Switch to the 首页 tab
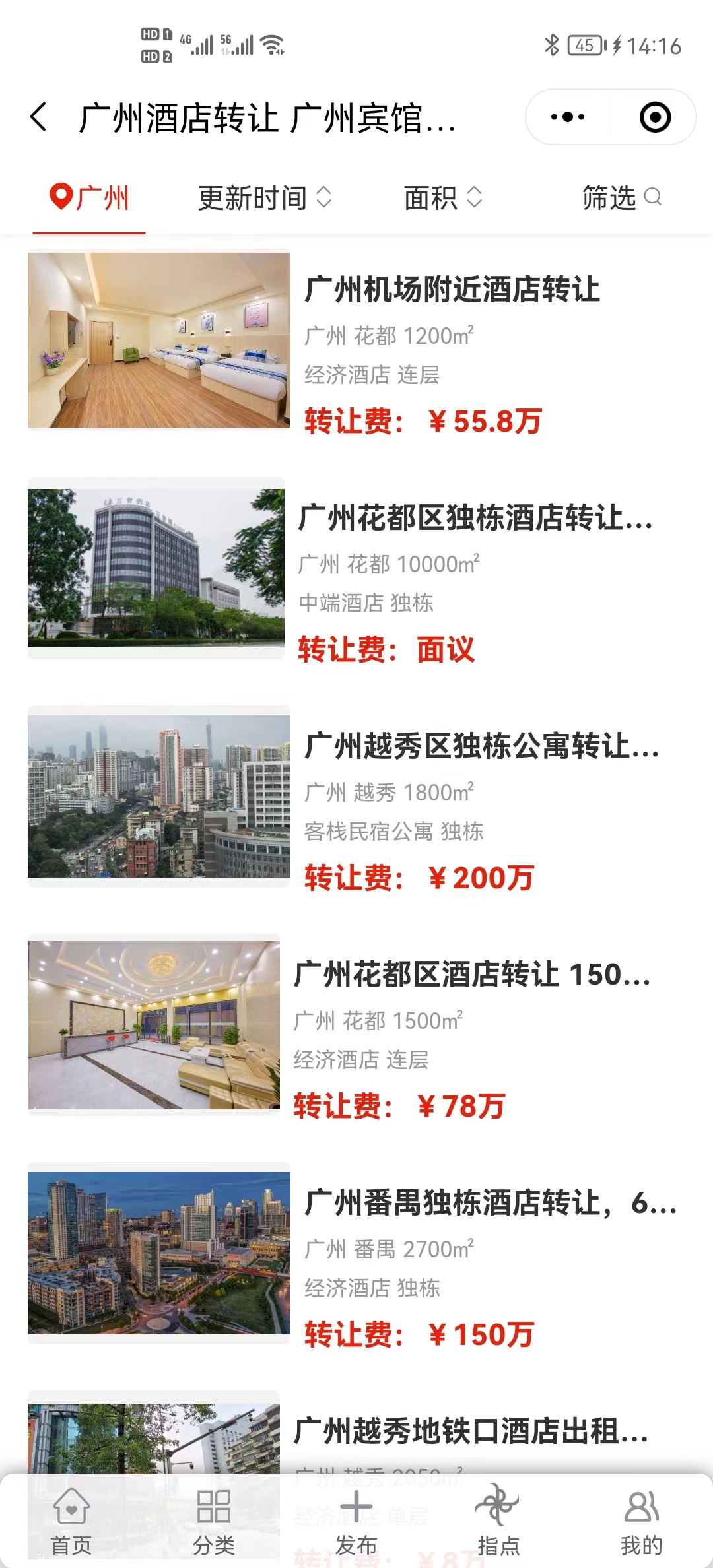 click(x=71, y=1518)
